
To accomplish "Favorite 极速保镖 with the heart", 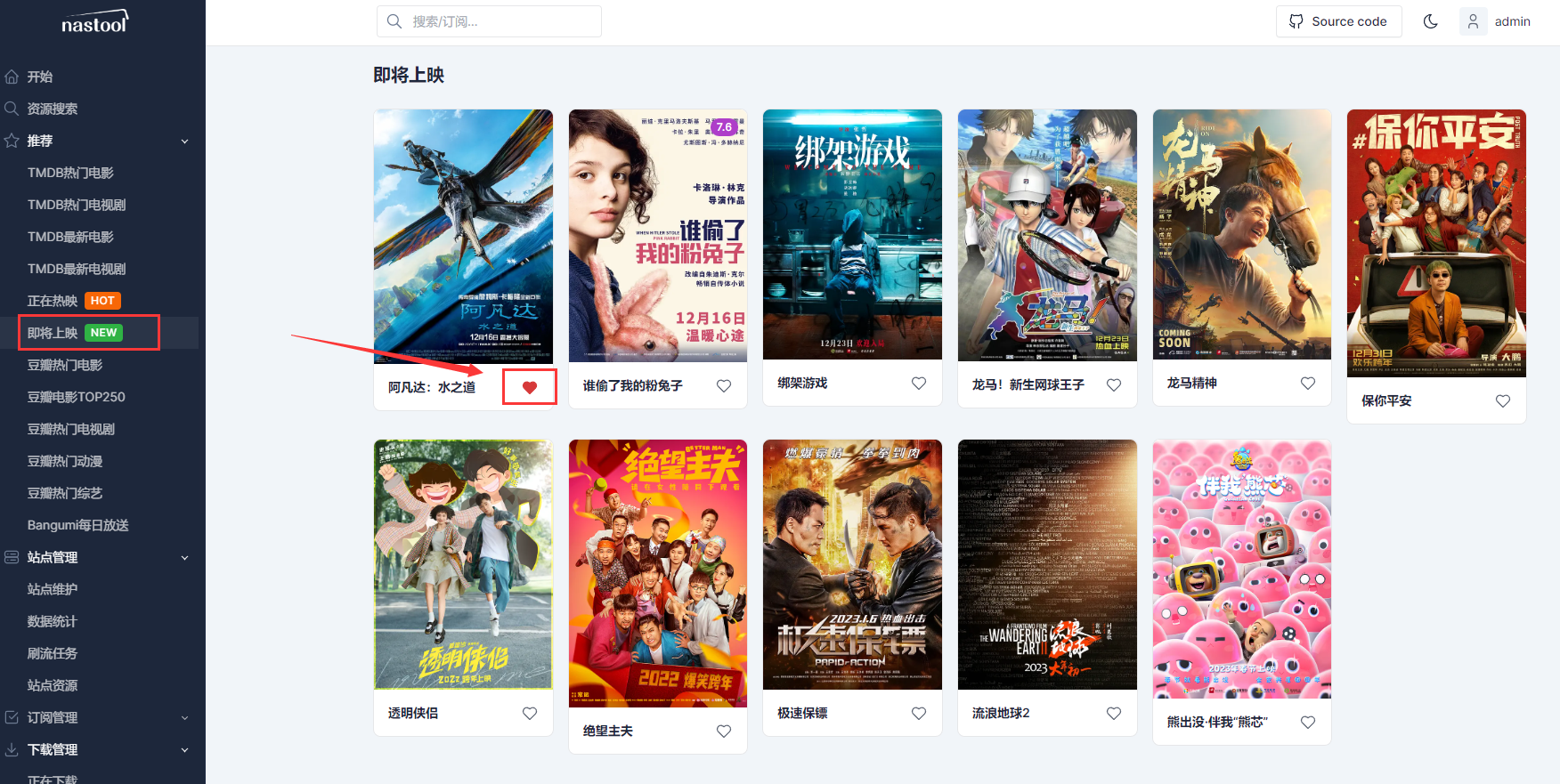I will (919, 713).
